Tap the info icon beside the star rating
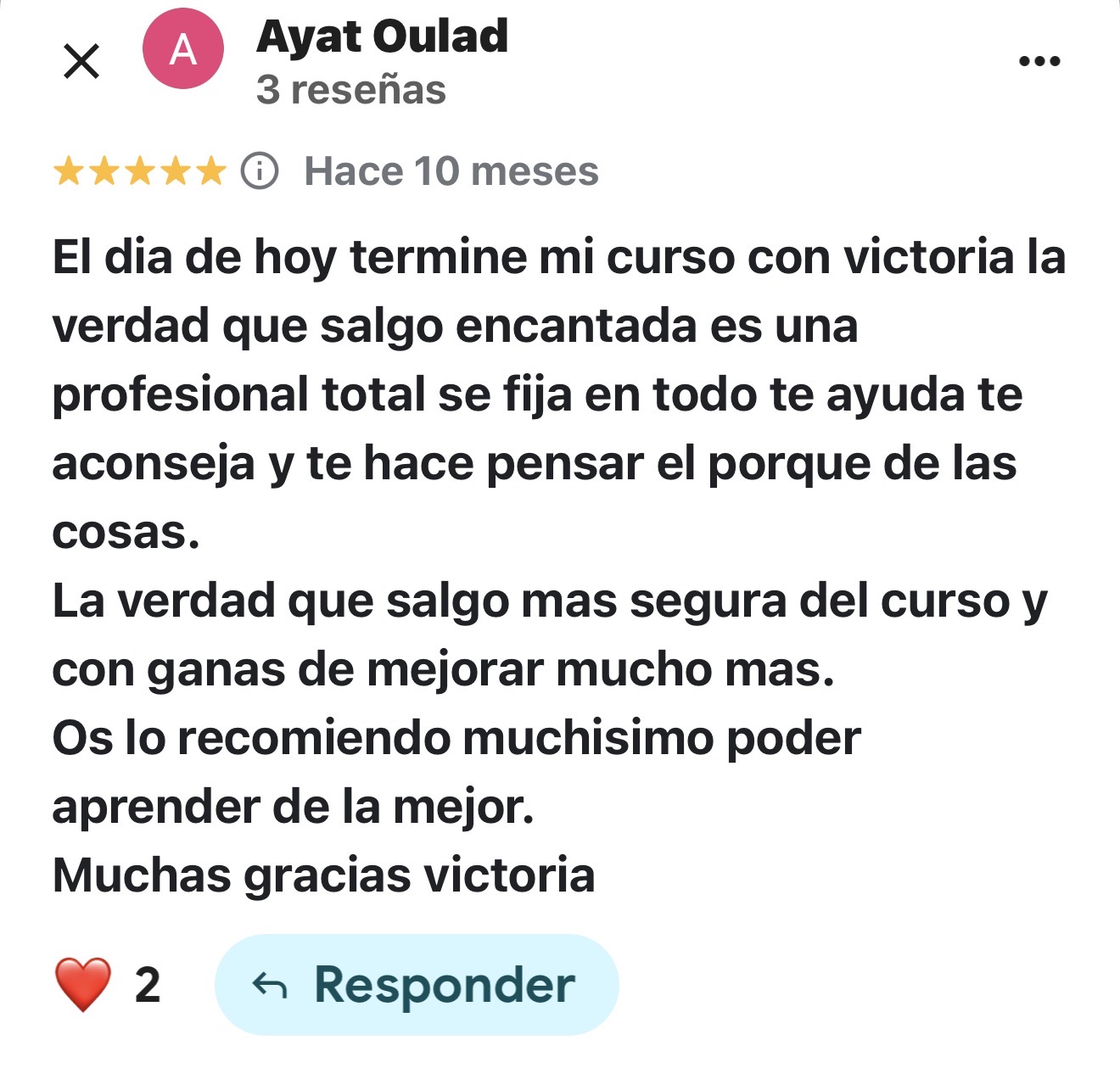 coord(260,171)
